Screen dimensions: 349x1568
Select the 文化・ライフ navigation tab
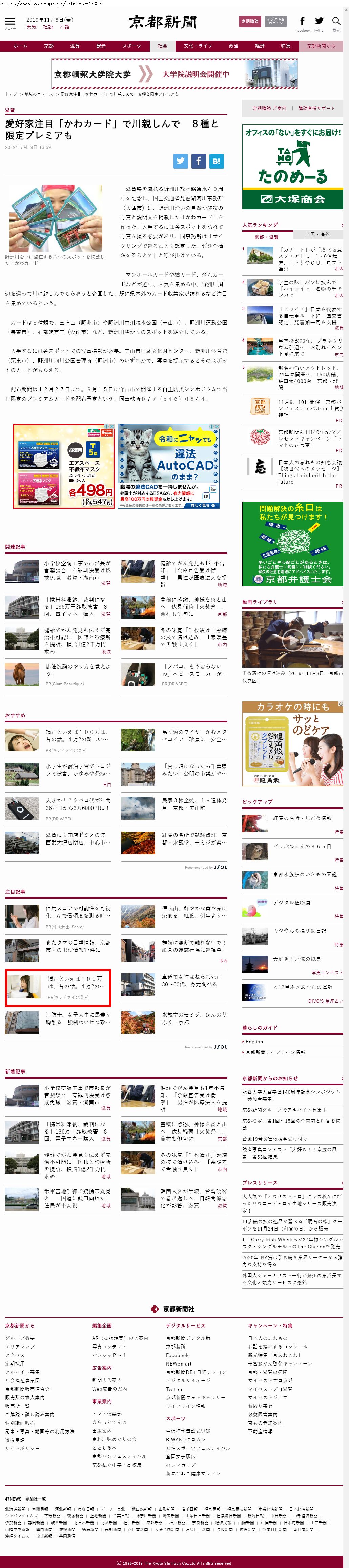(x=198, y=46)
